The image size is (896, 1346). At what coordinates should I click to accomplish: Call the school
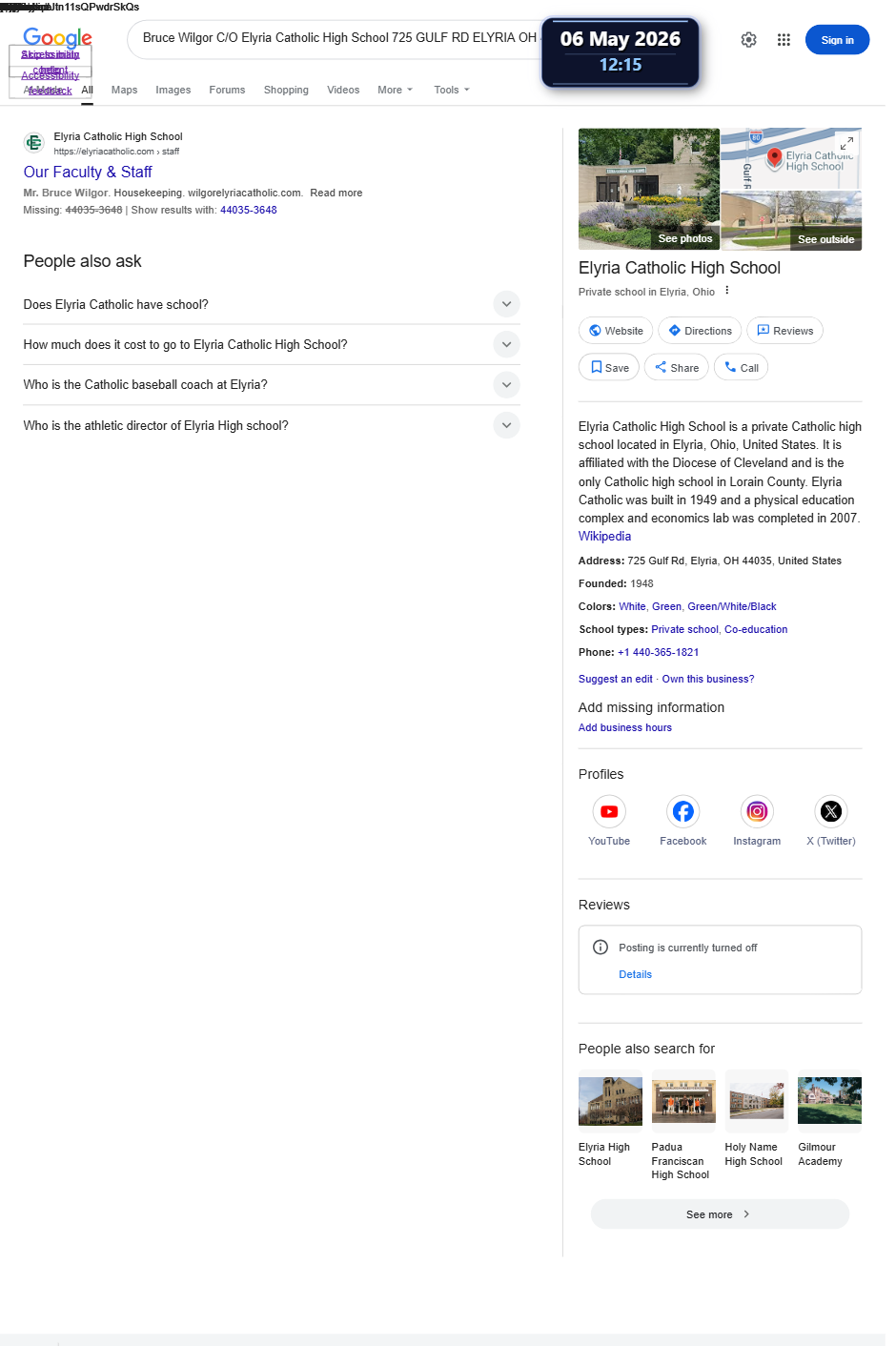point(741,367)
